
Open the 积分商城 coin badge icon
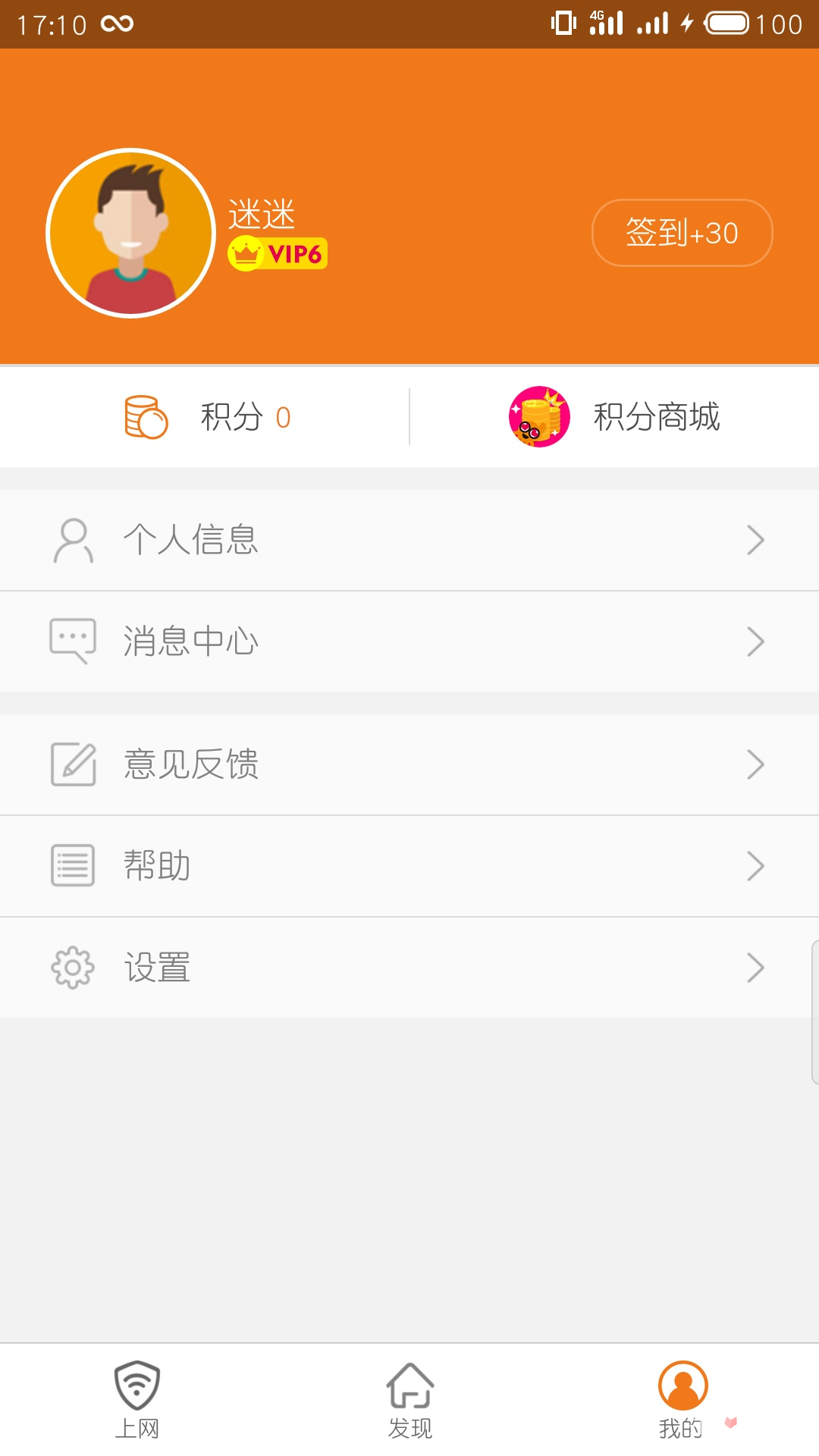pos(538,416)
